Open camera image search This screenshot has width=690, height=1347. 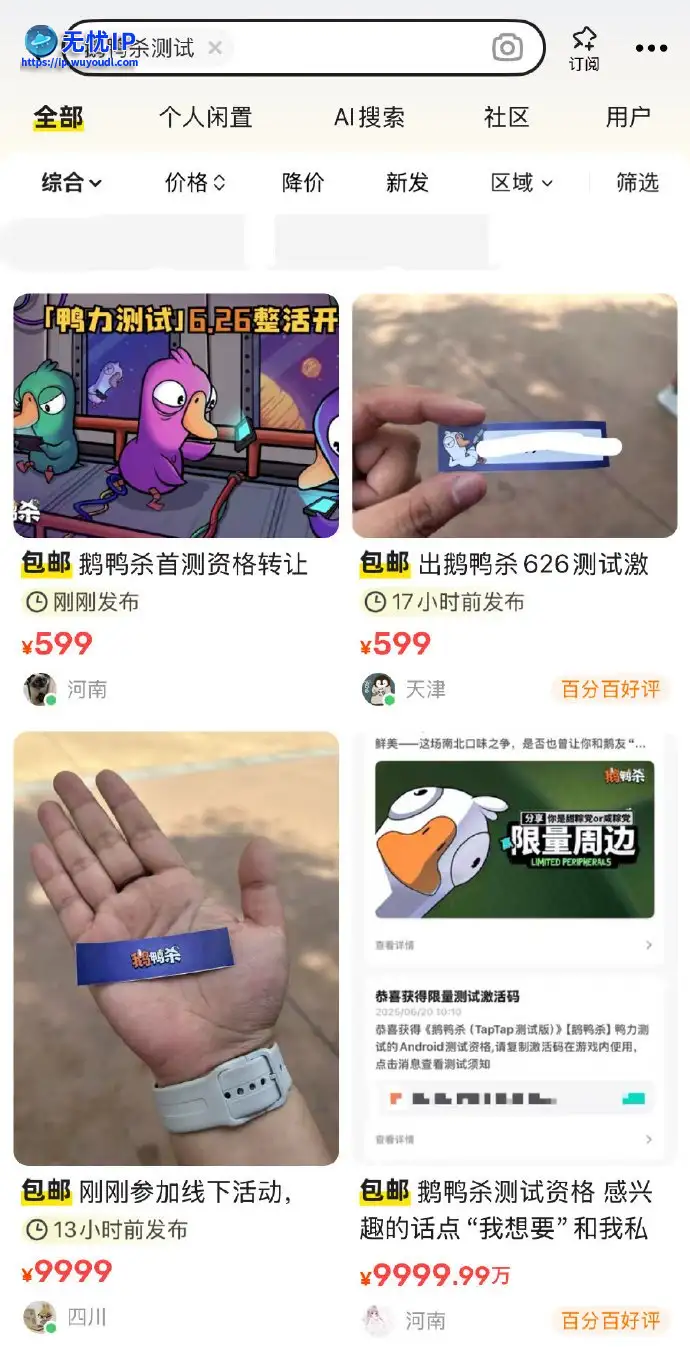[507, 48]
